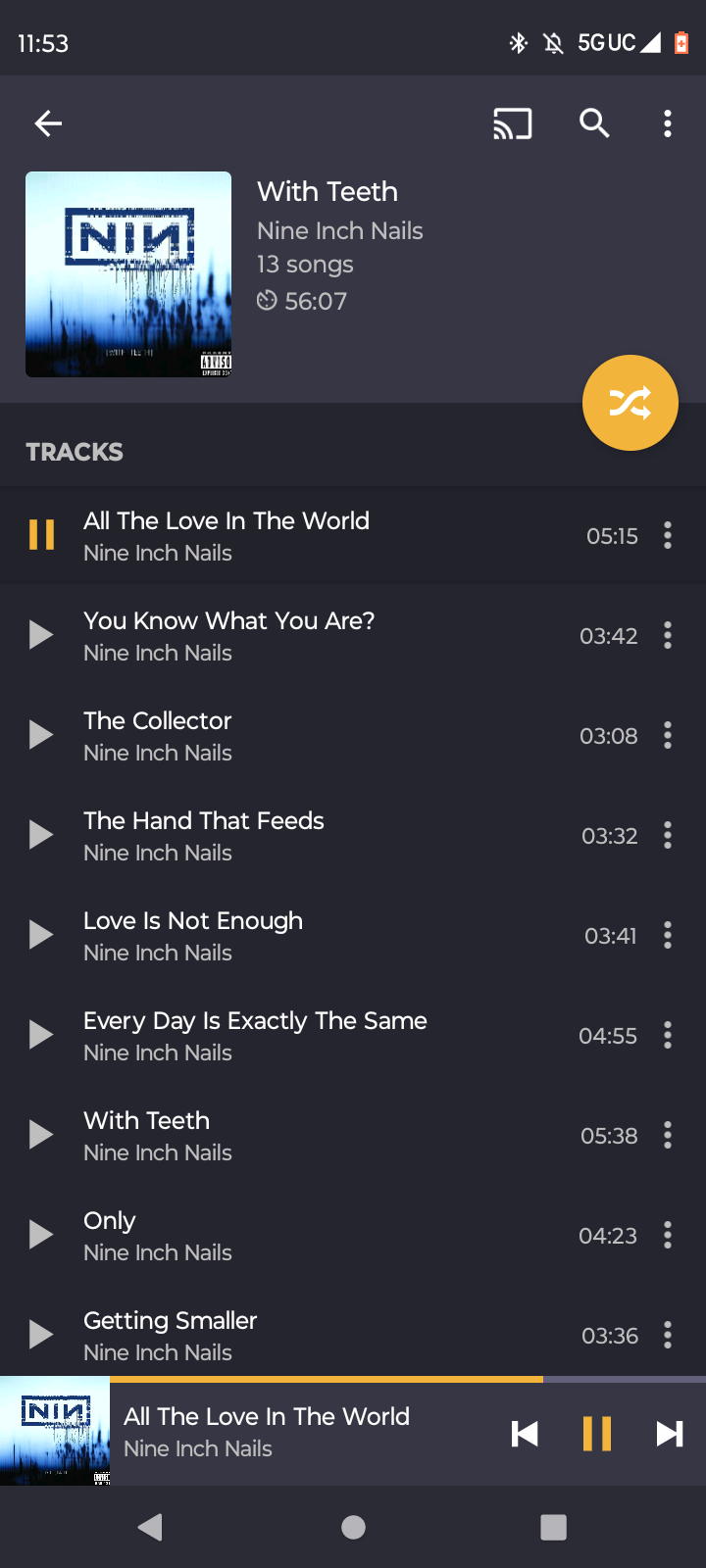Play Every Day Is Exactly The Same

point(41,1035)
